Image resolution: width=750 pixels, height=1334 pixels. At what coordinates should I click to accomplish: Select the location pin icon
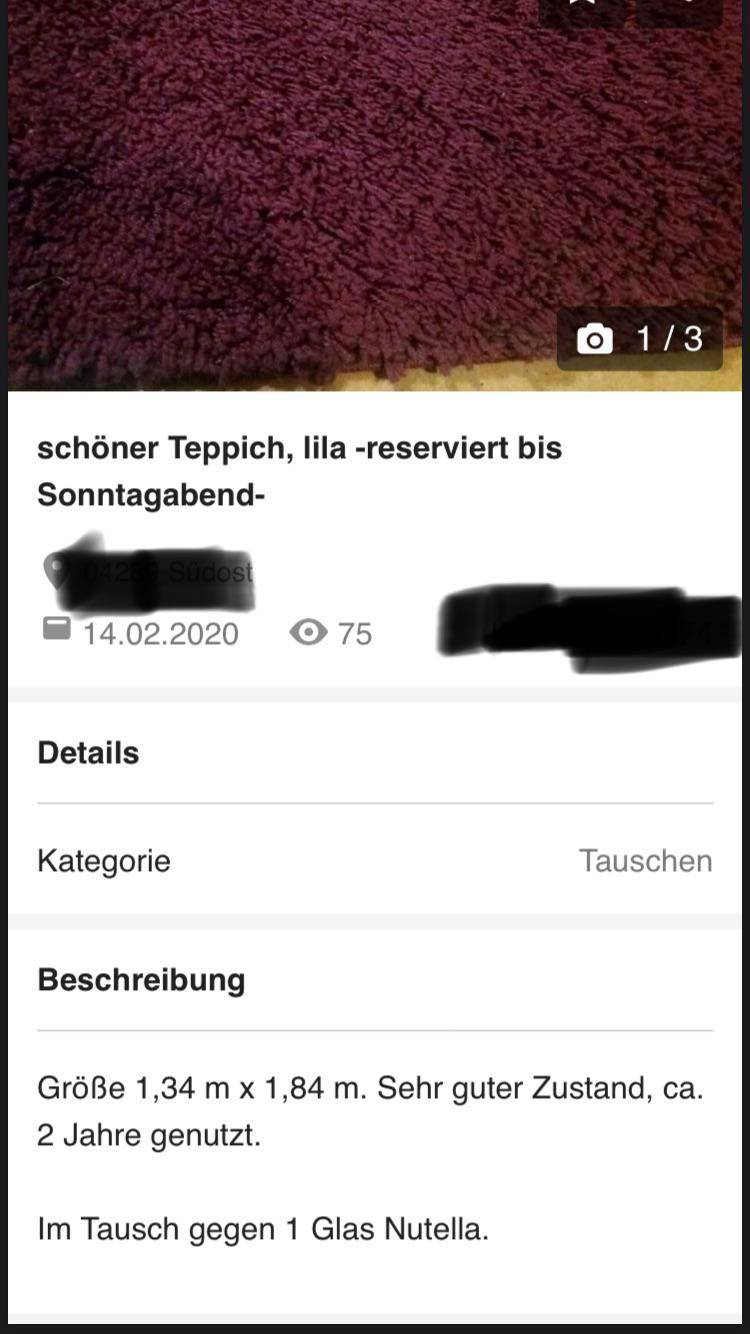[x=57, y=572]
